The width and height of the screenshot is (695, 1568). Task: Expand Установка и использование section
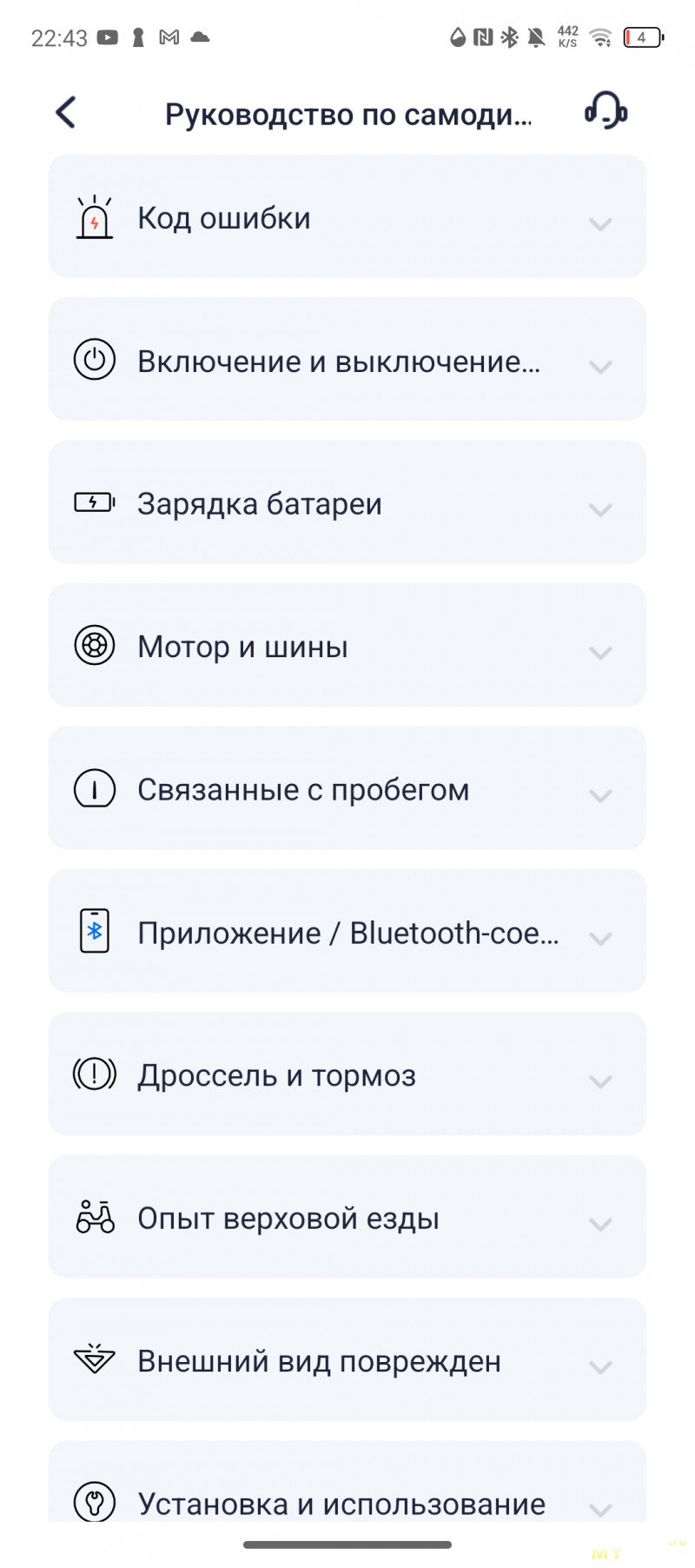(347, 1482)
